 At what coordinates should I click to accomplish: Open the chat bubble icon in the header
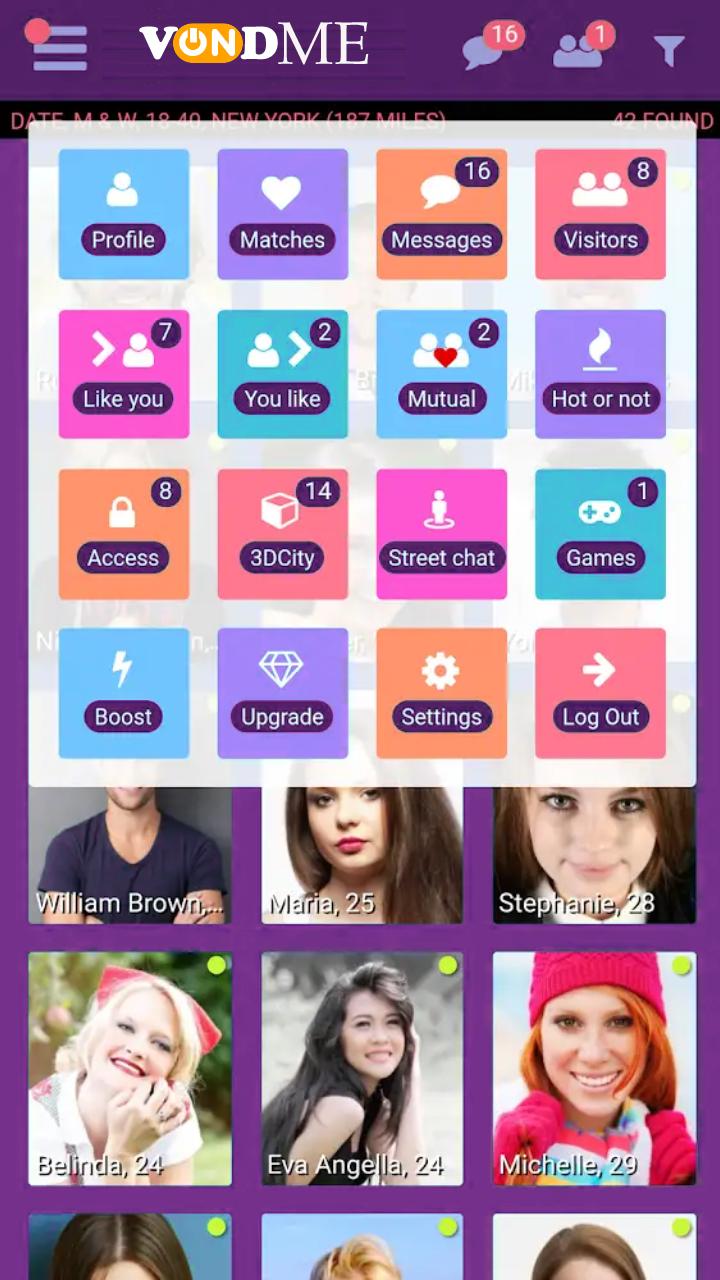pyautogui.click(x=483, y=50)
